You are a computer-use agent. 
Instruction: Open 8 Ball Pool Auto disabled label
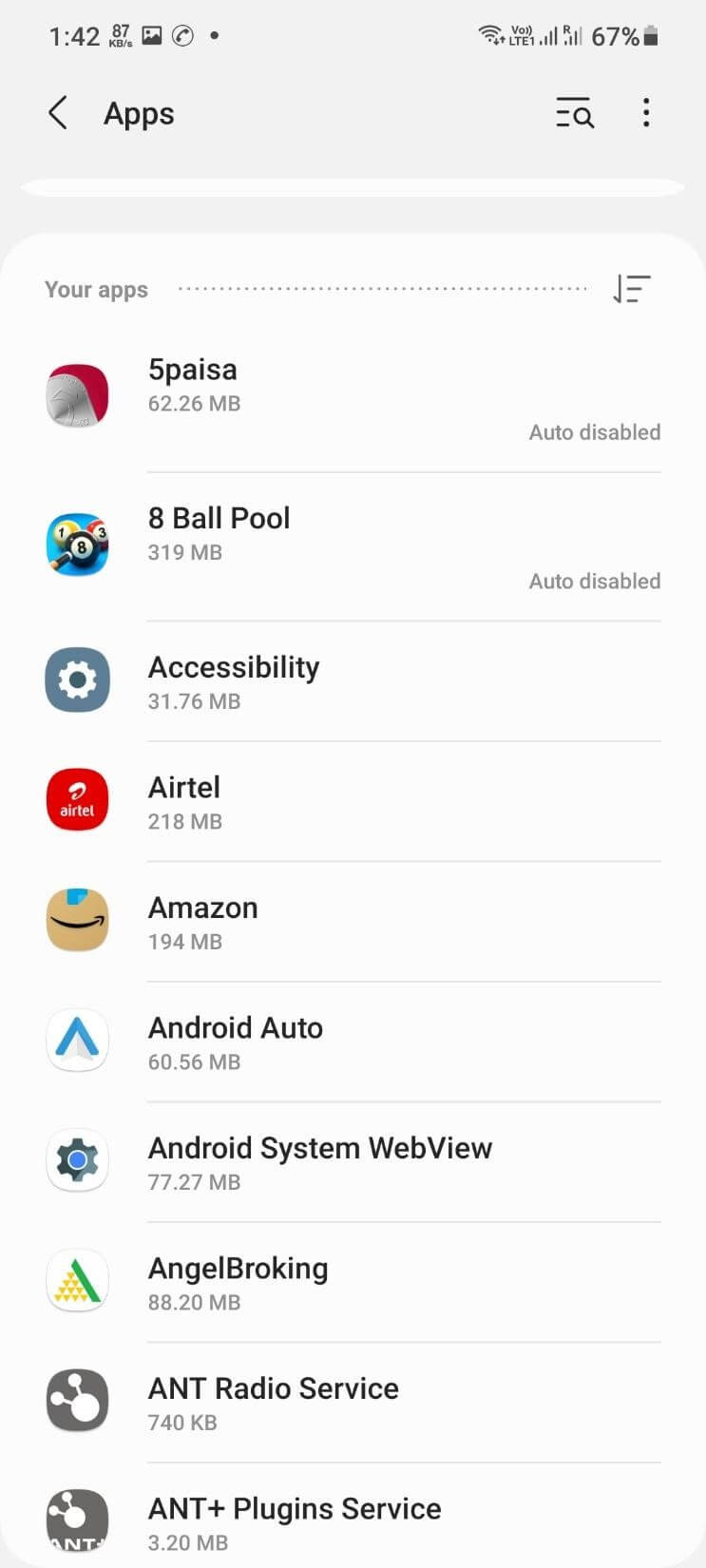point(594,581)
